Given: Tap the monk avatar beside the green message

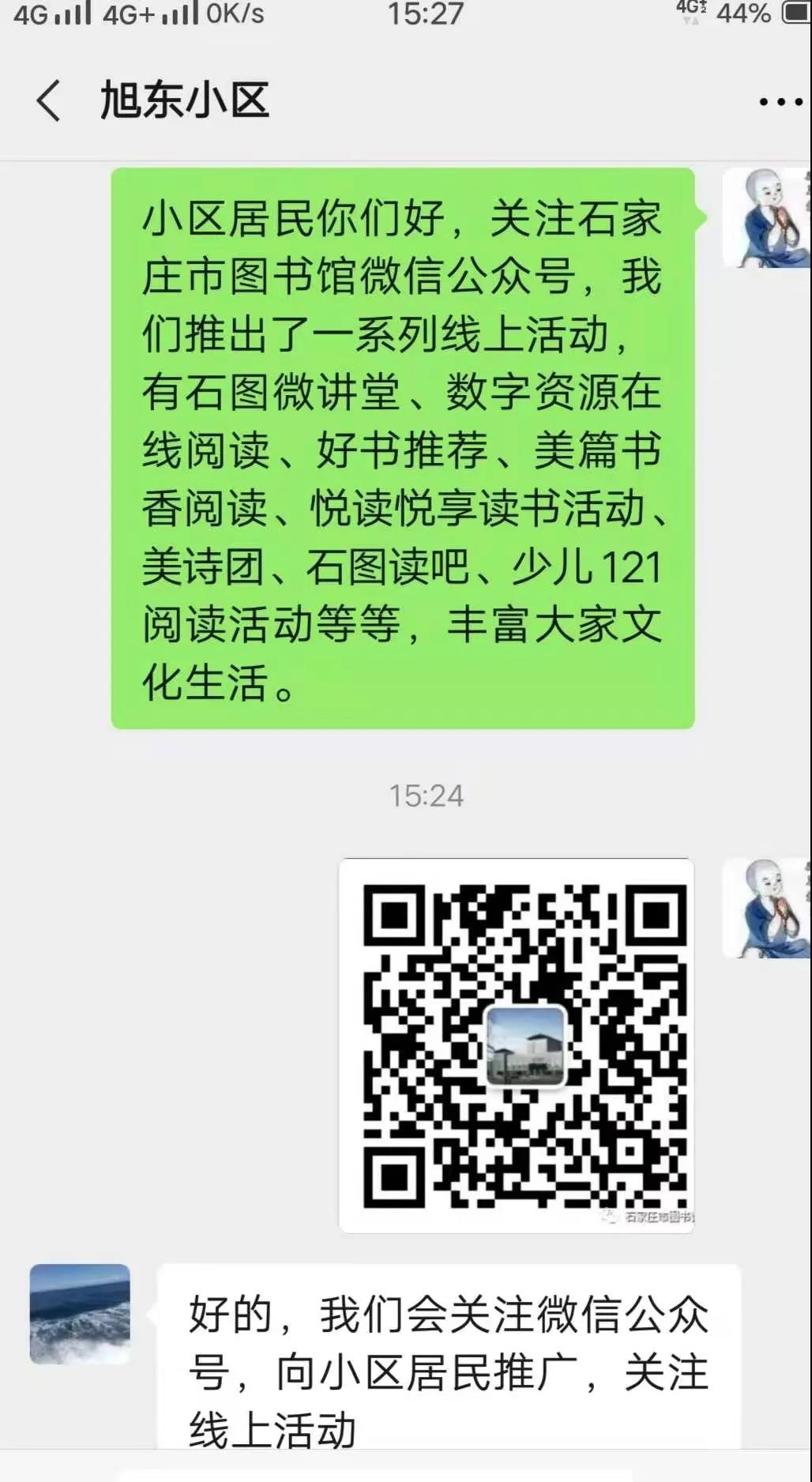Looking at the screenshot, I should (x=765, y=218).
